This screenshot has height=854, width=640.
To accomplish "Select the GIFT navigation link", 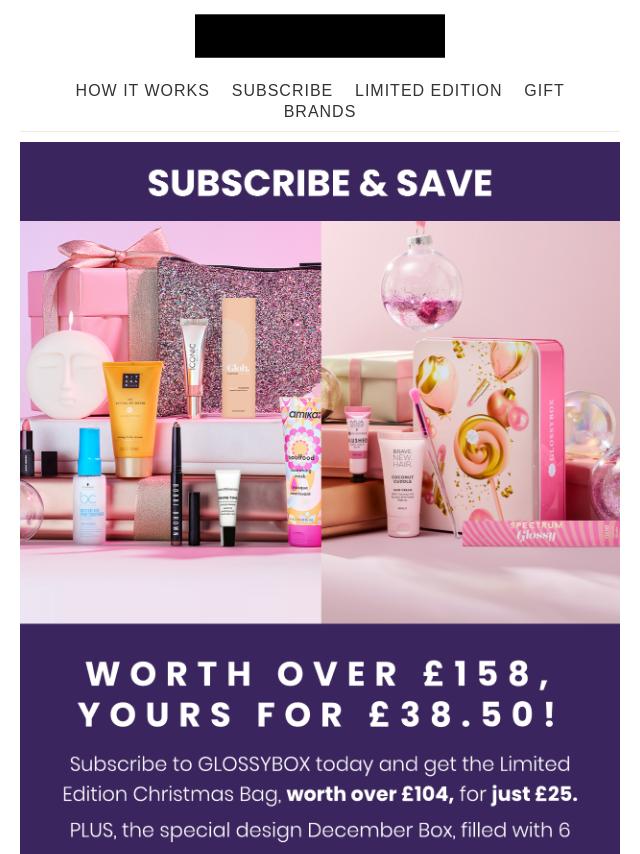I will point(544,91).
